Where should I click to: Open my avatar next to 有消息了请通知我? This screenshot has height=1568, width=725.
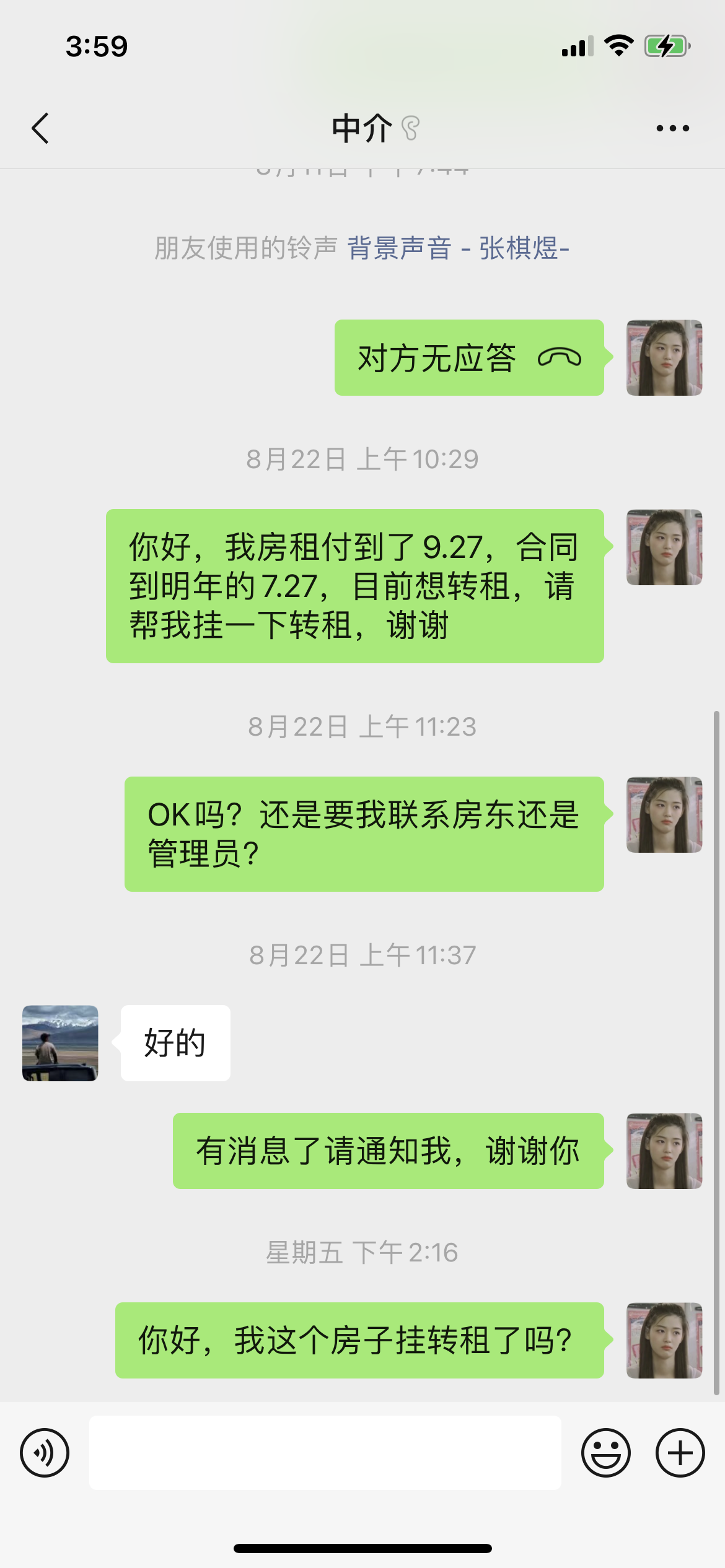click(x=664, y=1151)
